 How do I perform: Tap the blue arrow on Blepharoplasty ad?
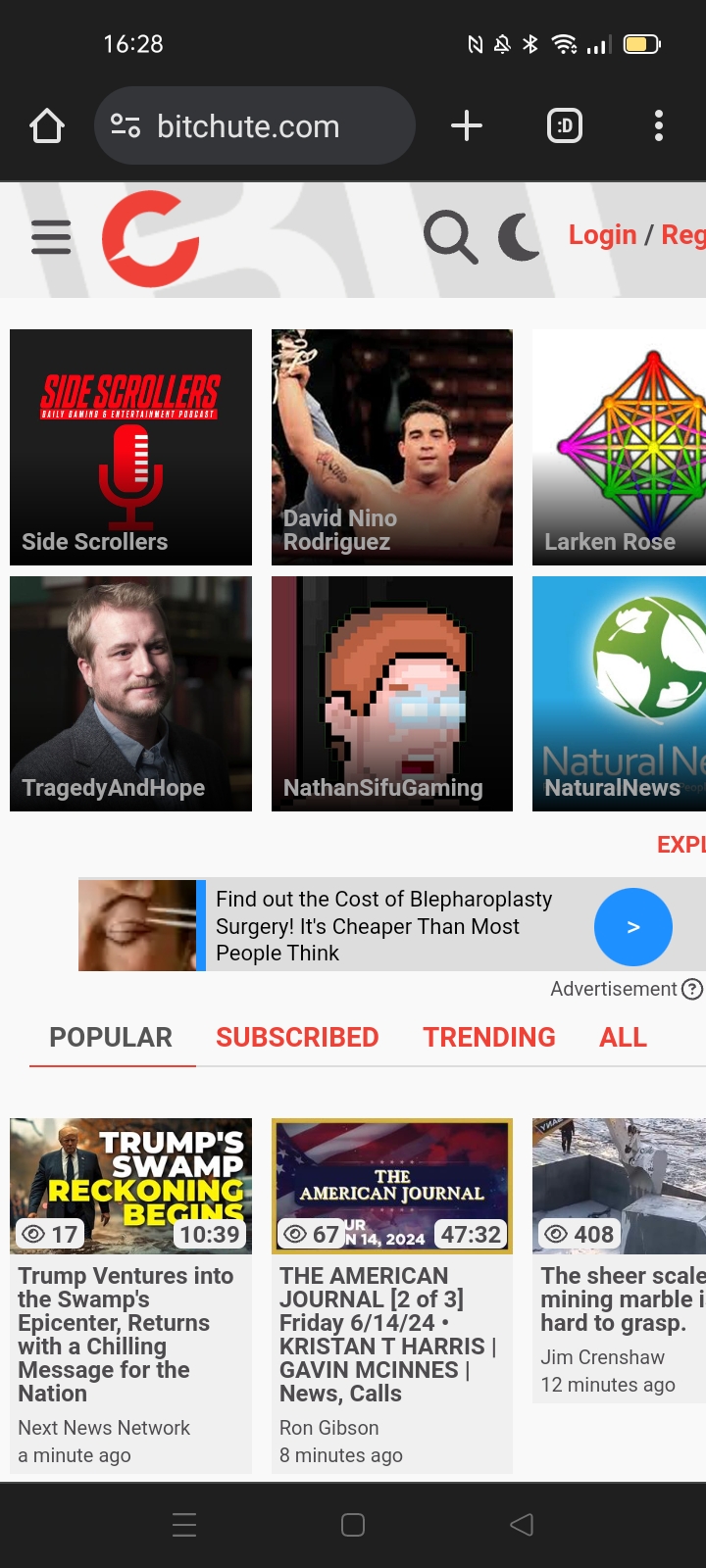tap(633, 927)
